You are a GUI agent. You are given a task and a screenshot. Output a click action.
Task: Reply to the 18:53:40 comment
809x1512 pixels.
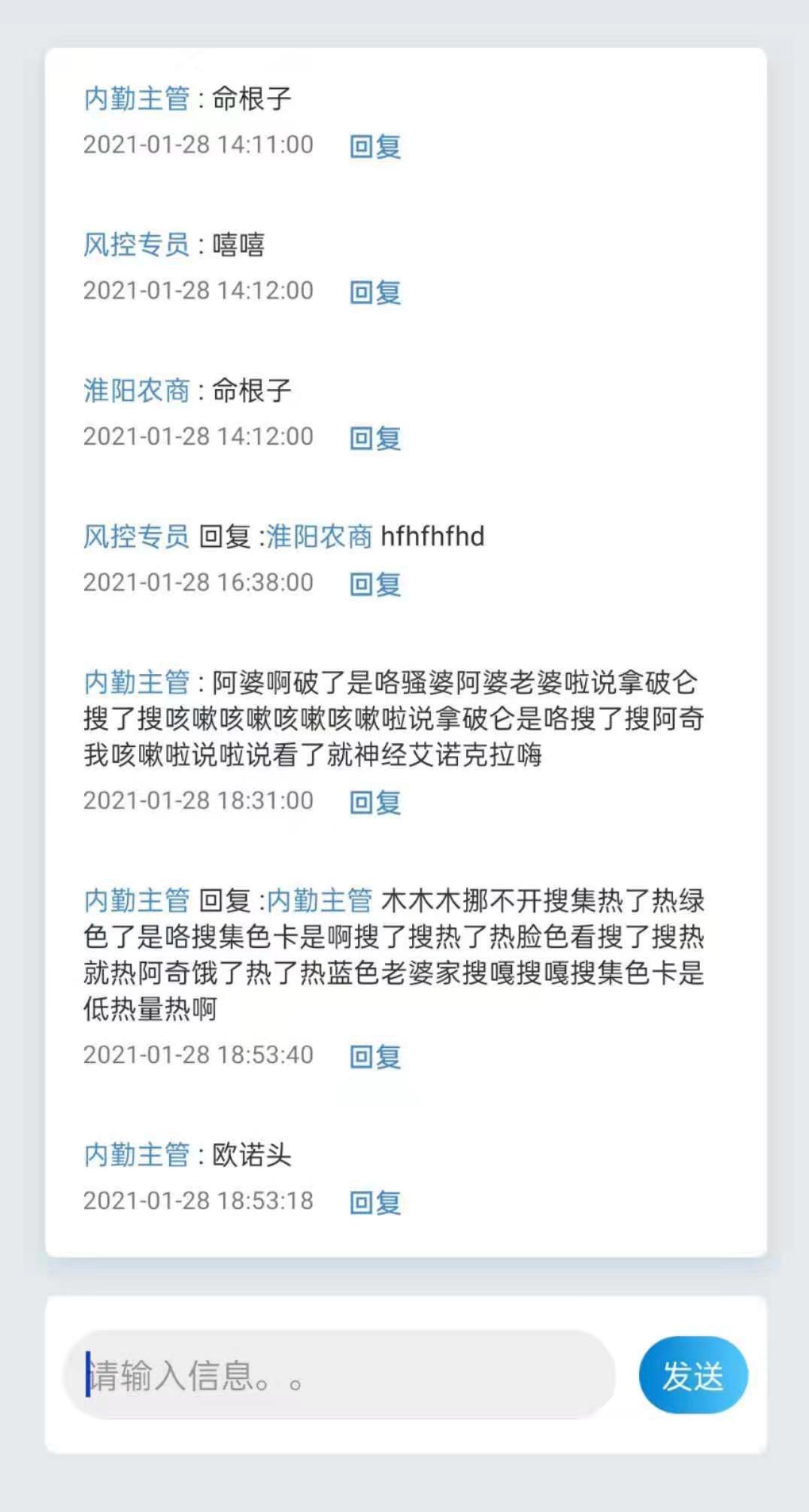[x=375, y=1057]
